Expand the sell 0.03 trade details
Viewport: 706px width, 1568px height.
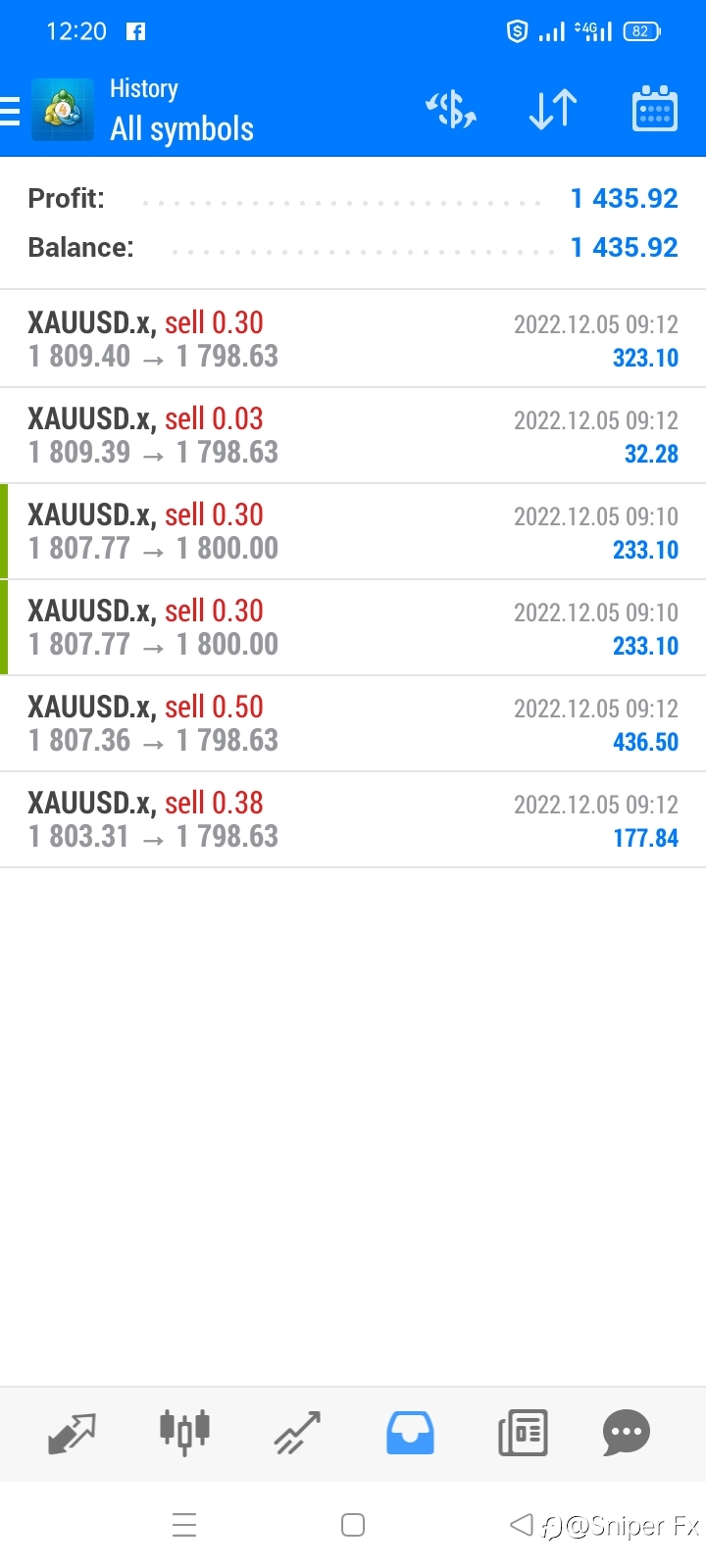[353, 435]
